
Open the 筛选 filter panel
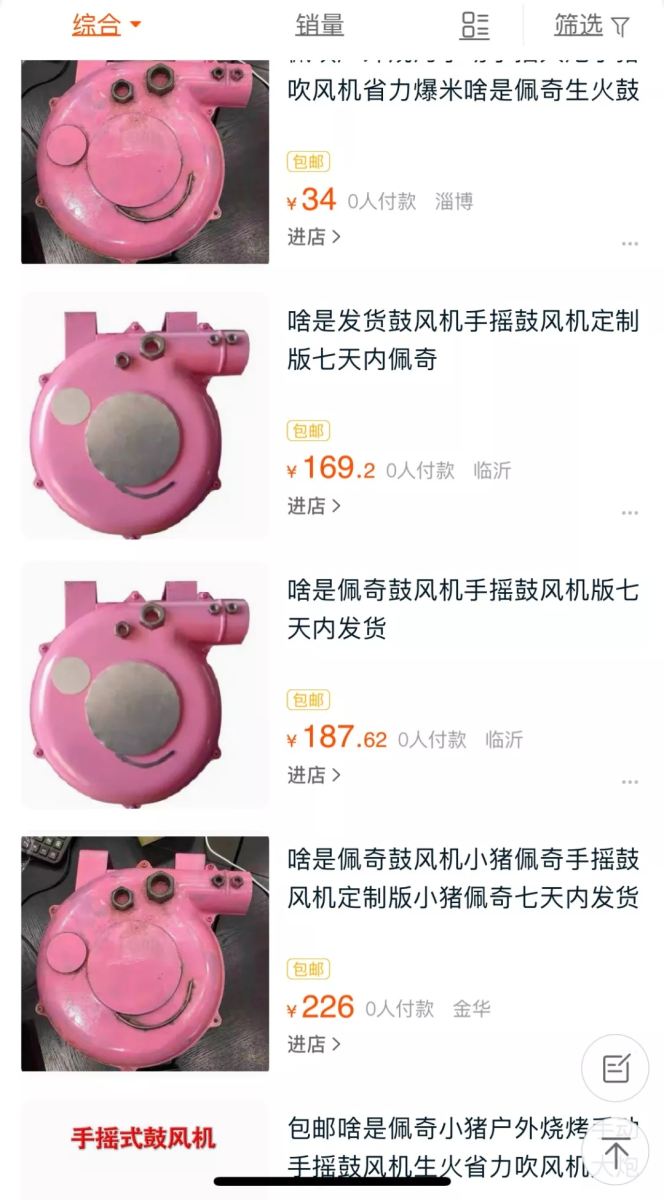592,26
